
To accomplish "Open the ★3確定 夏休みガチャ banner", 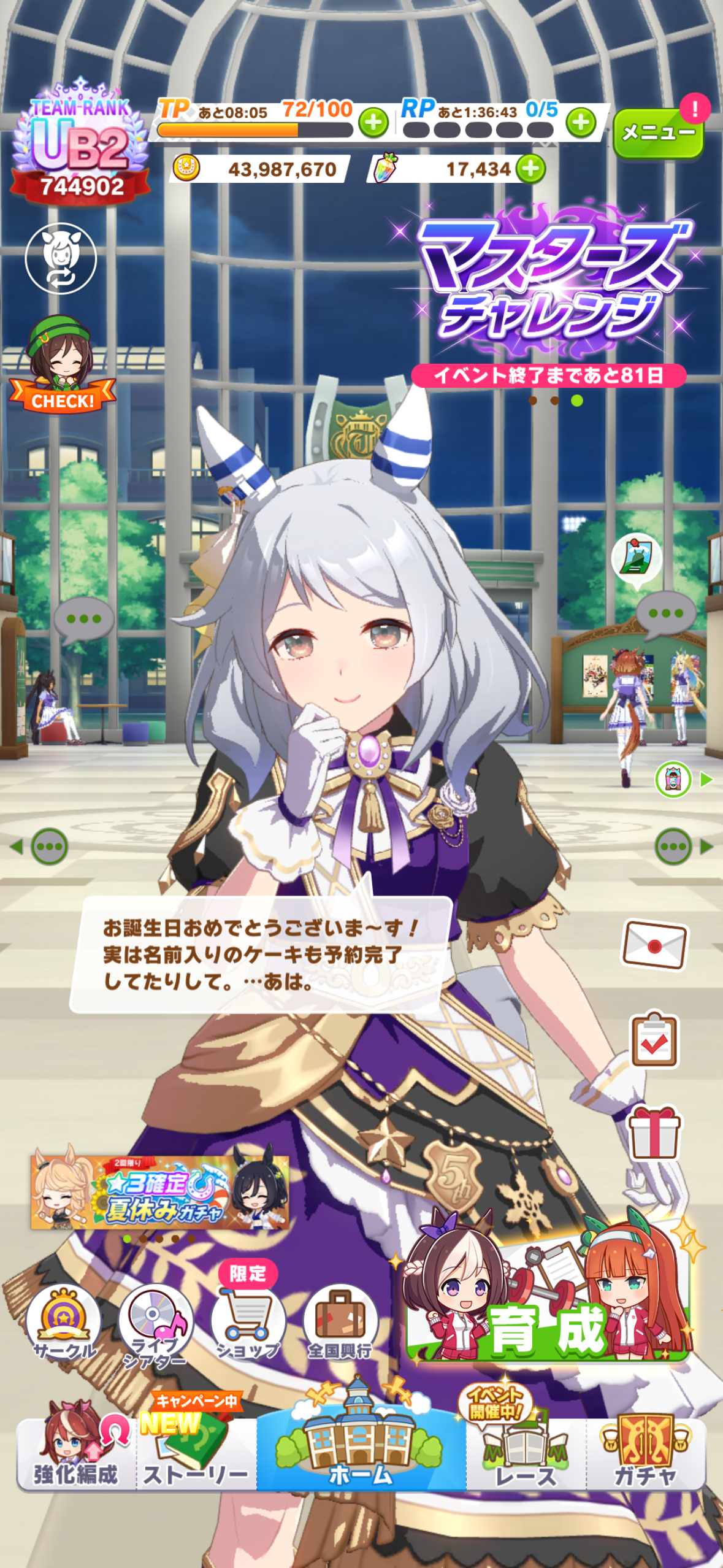I will 160,1193.
